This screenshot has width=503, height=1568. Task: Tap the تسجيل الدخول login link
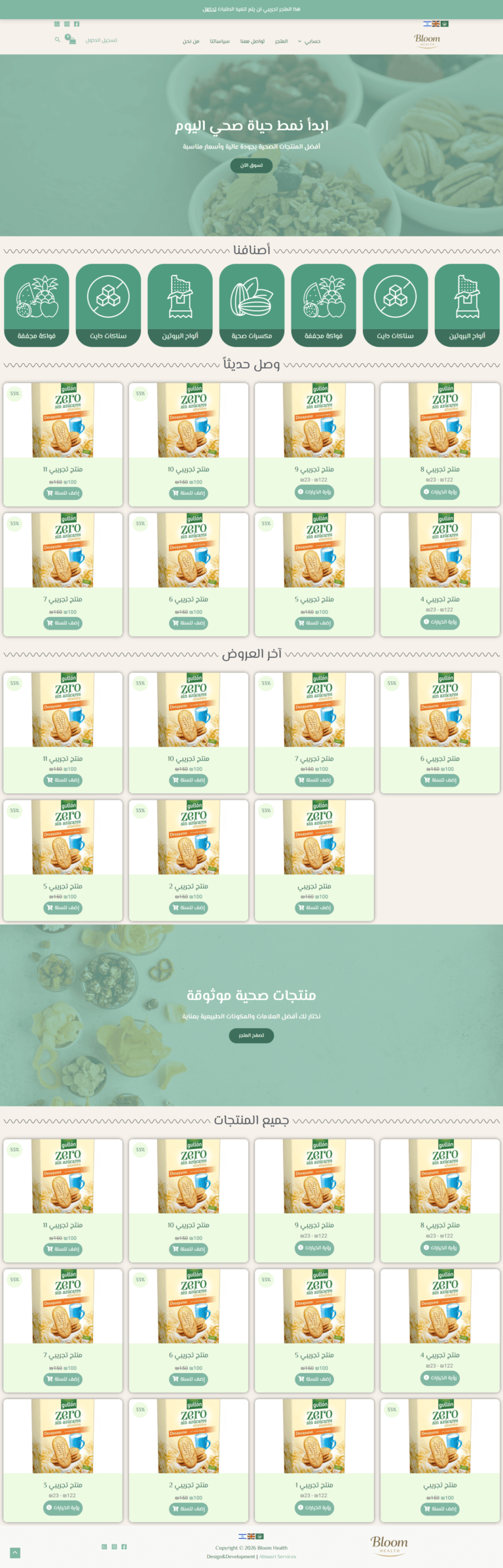(x=101, y=41)
